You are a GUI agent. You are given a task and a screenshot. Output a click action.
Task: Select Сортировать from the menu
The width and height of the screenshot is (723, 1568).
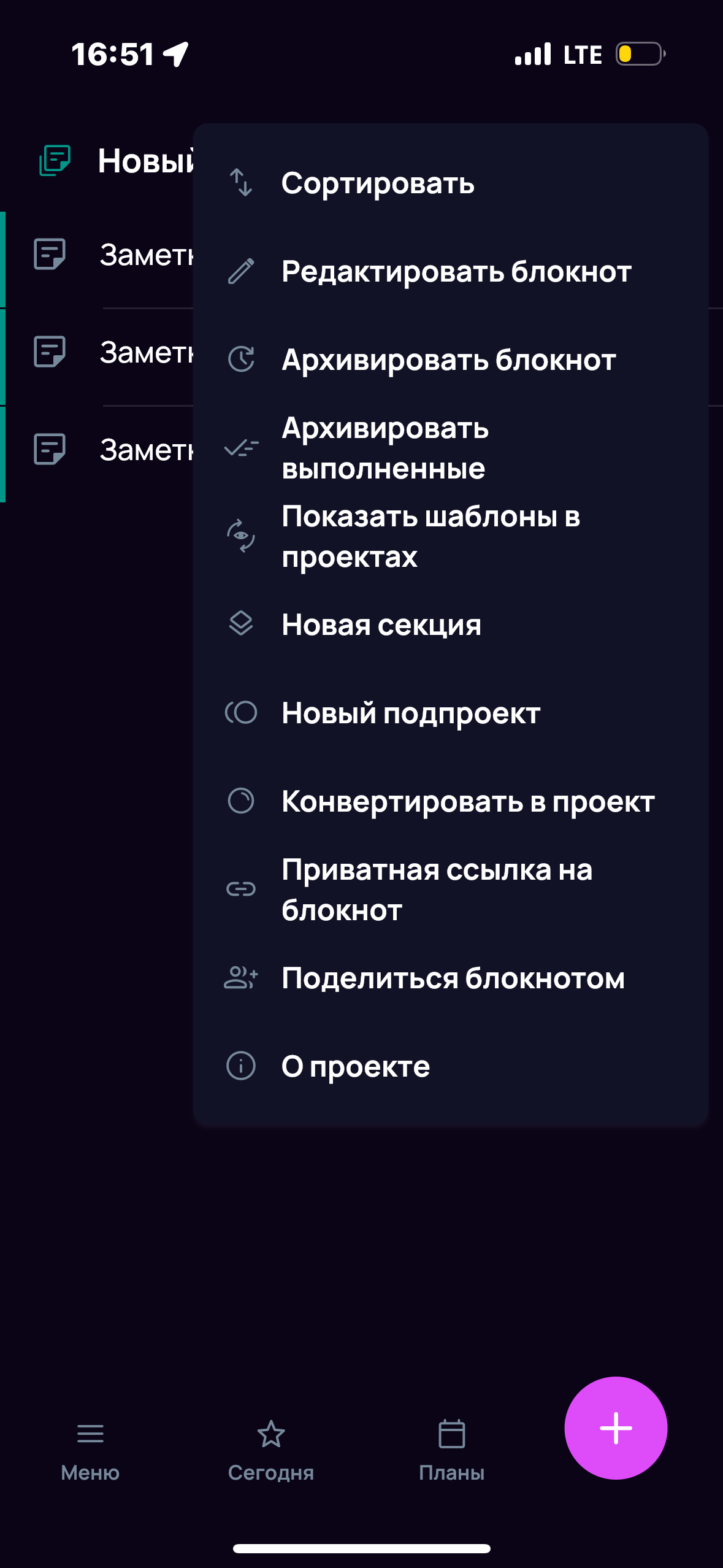coord(451,183)
